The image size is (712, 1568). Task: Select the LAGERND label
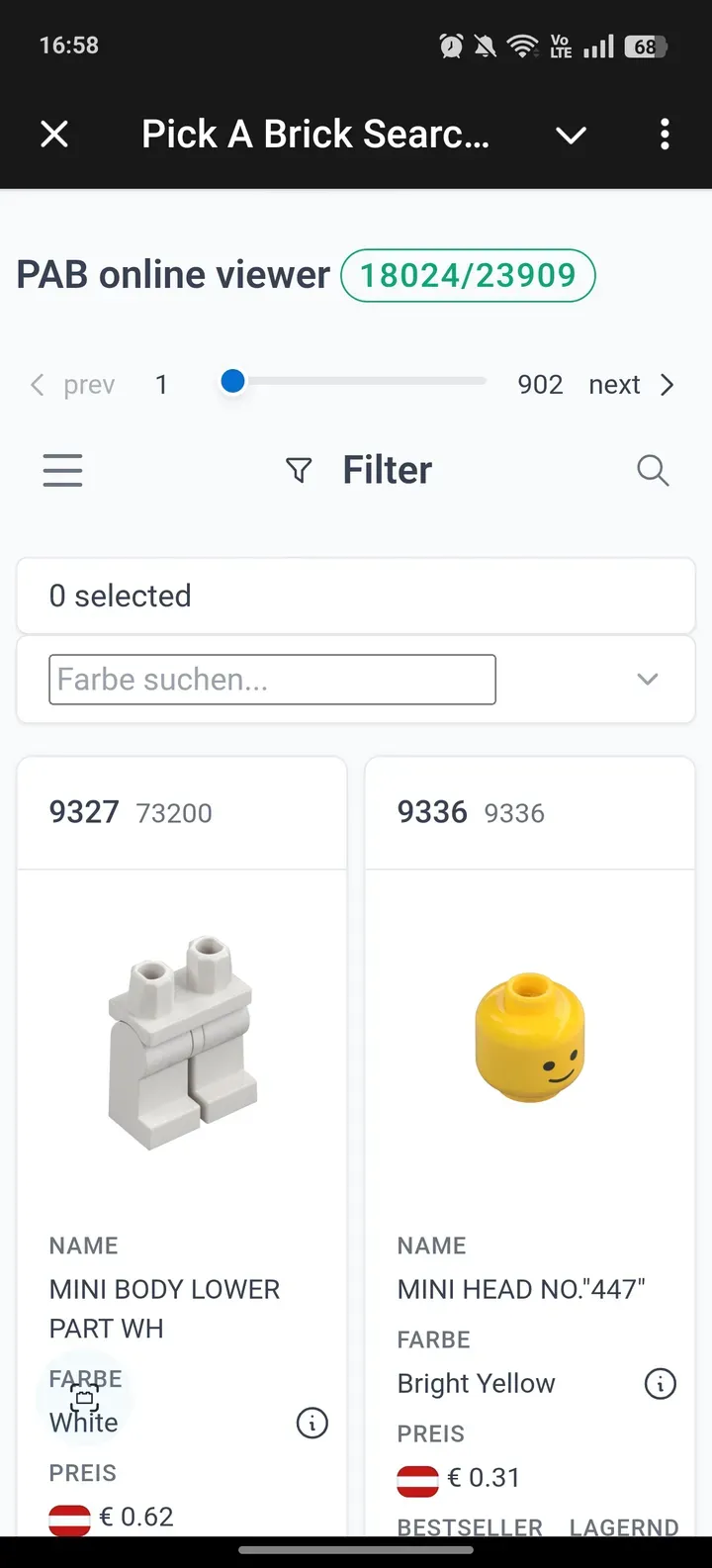[624, 1527]
